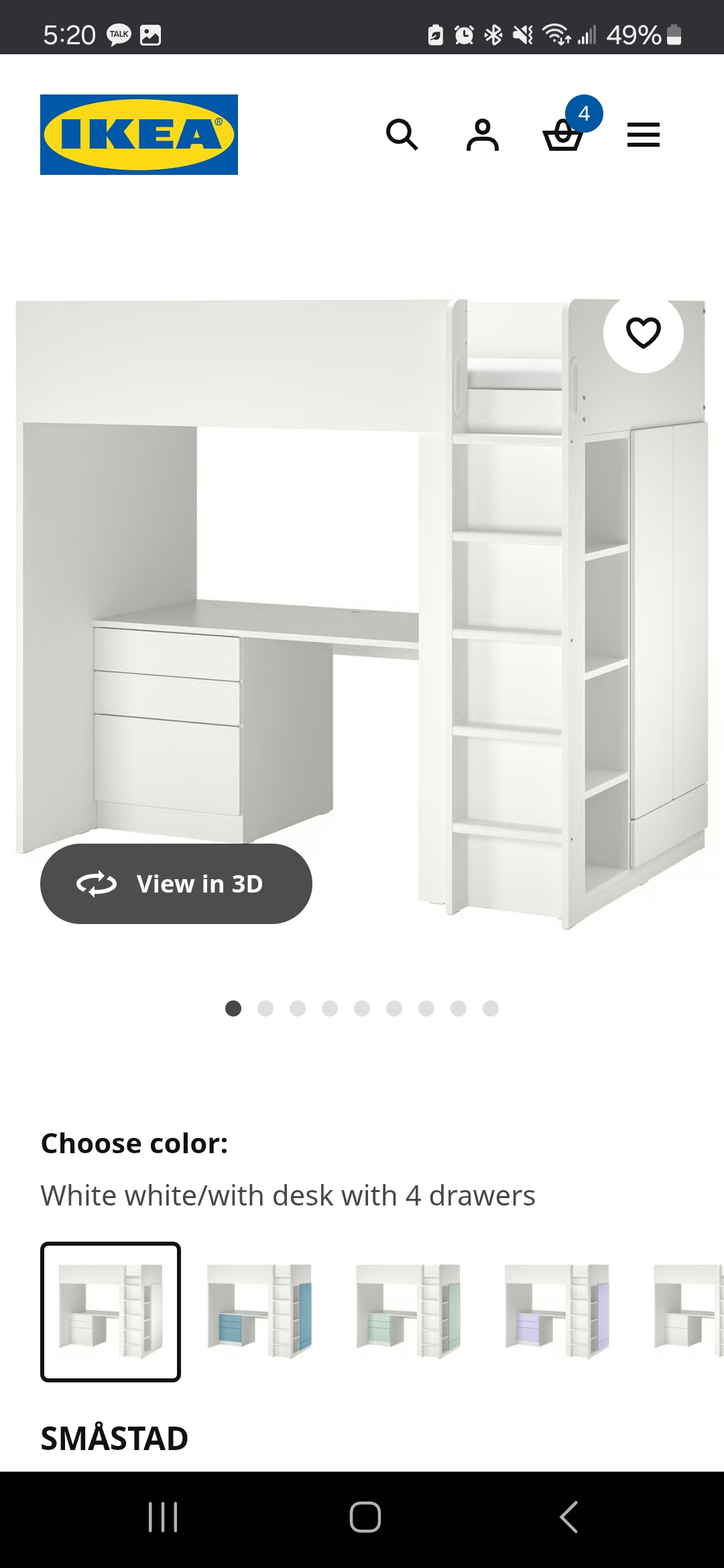Jump to the second image indicator dot
The height and width of the screenshot is (1568, 724).
pyautogui.click(x=265, y=1008)
